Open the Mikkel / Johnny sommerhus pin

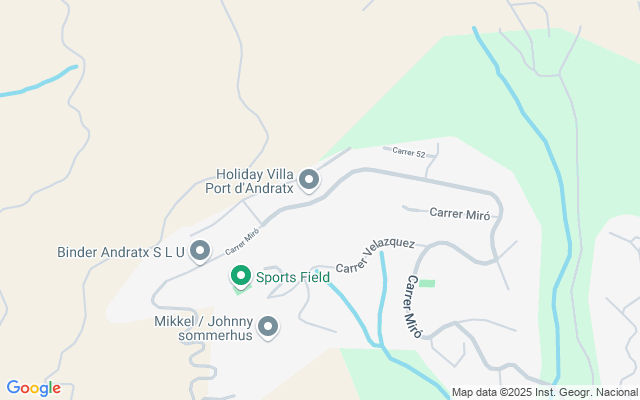tap(268, 325)
